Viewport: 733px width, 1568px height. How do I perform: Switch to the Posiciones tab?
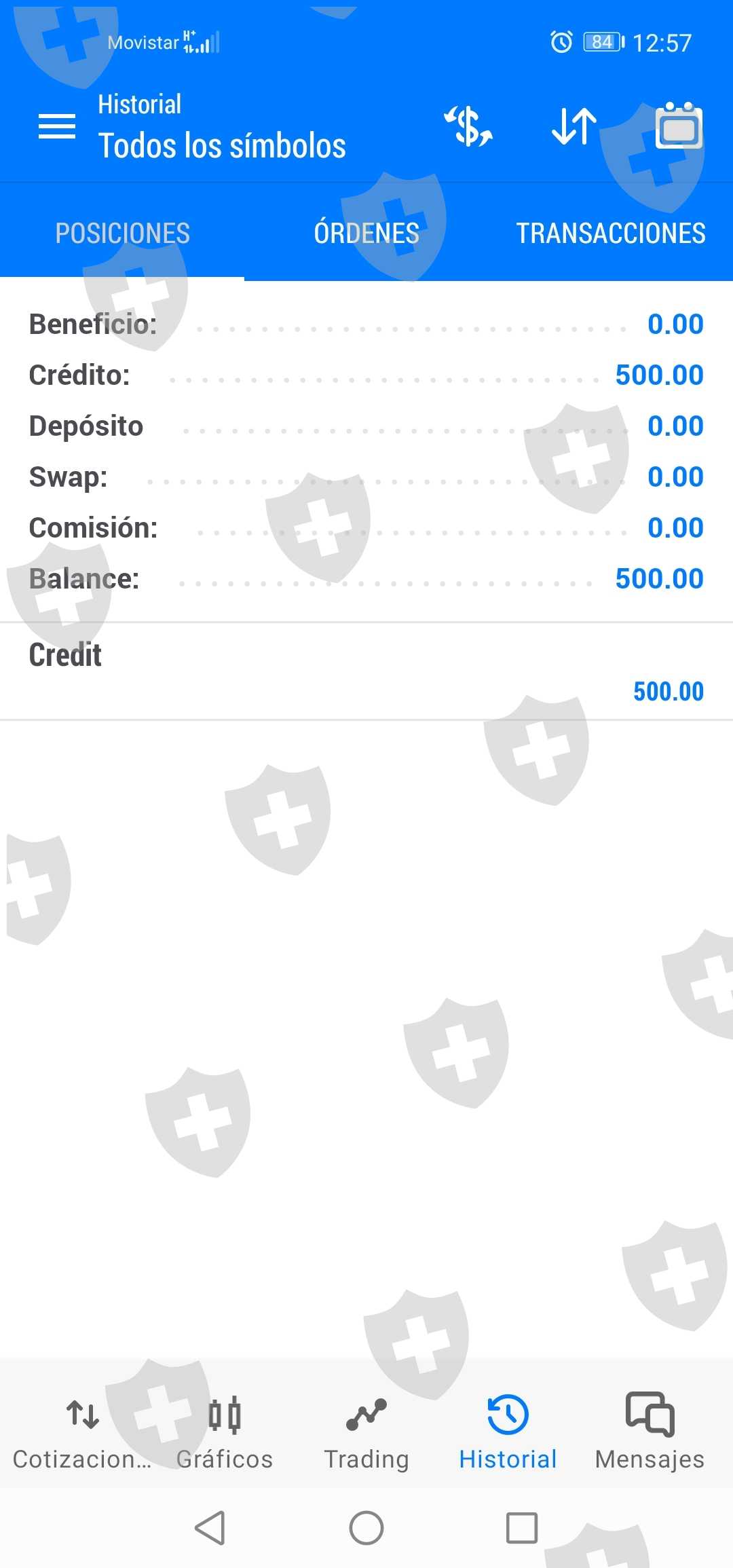pyautogui.click(x=122, y=233)
